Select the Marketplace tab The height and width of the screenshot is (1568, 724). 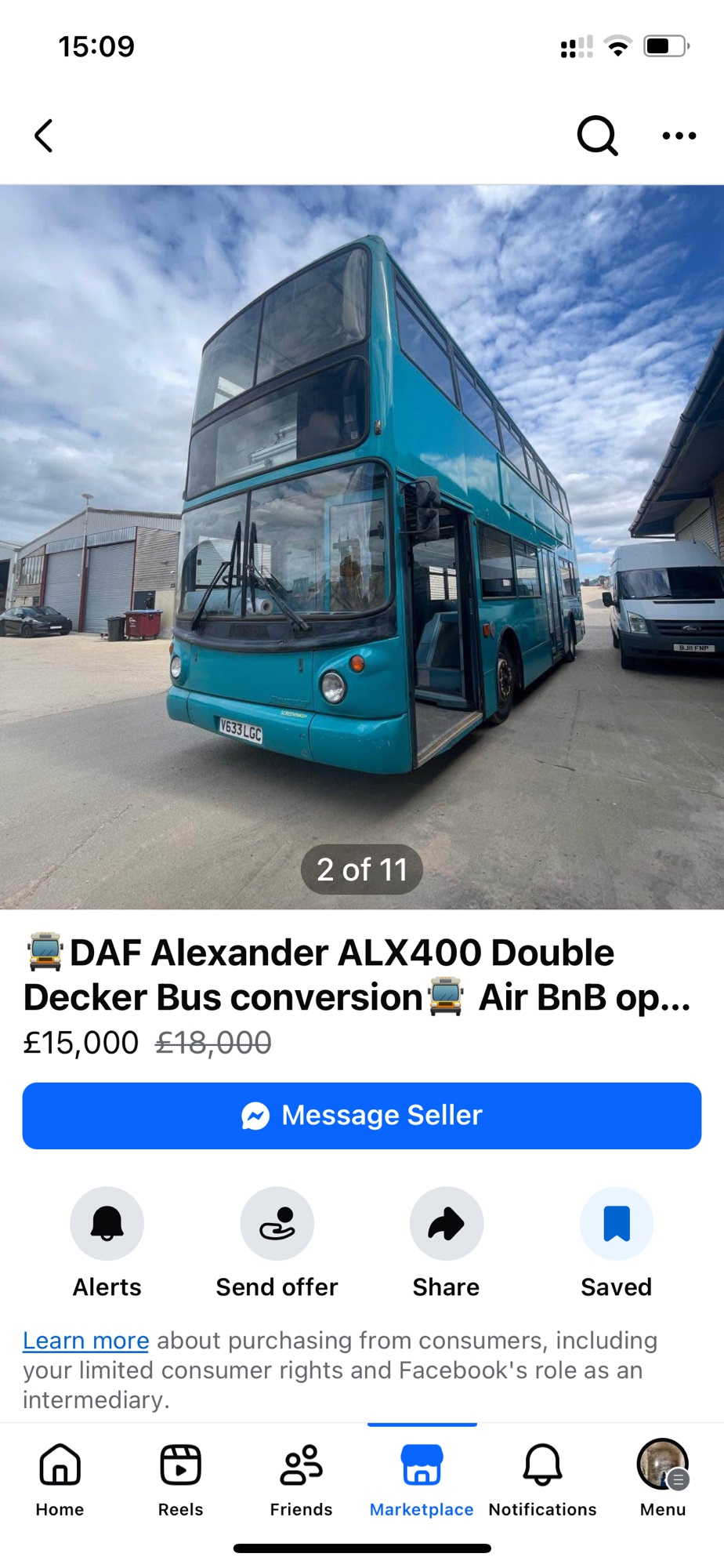click(x=422, y=1478)
